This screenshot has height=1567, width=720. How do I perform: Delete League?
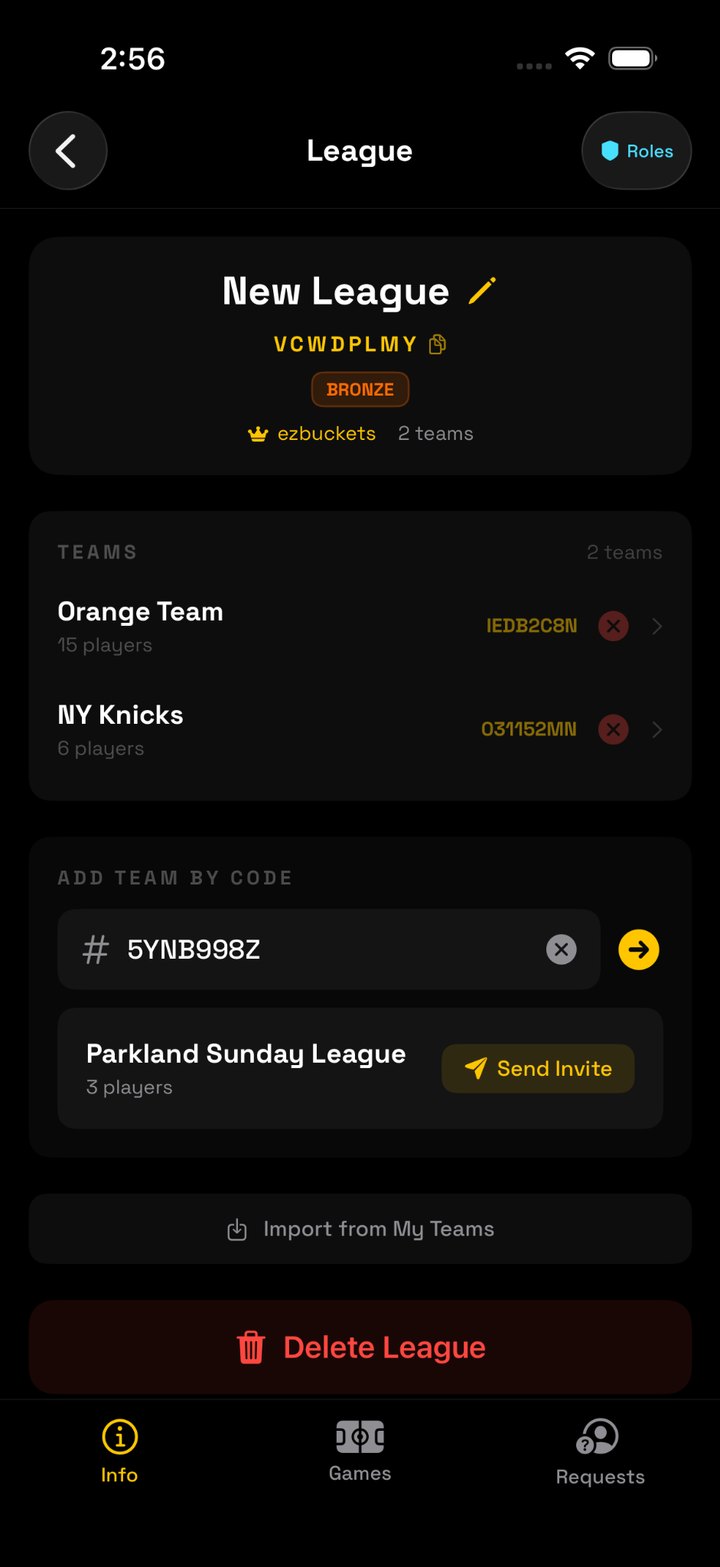point(360,1347)
